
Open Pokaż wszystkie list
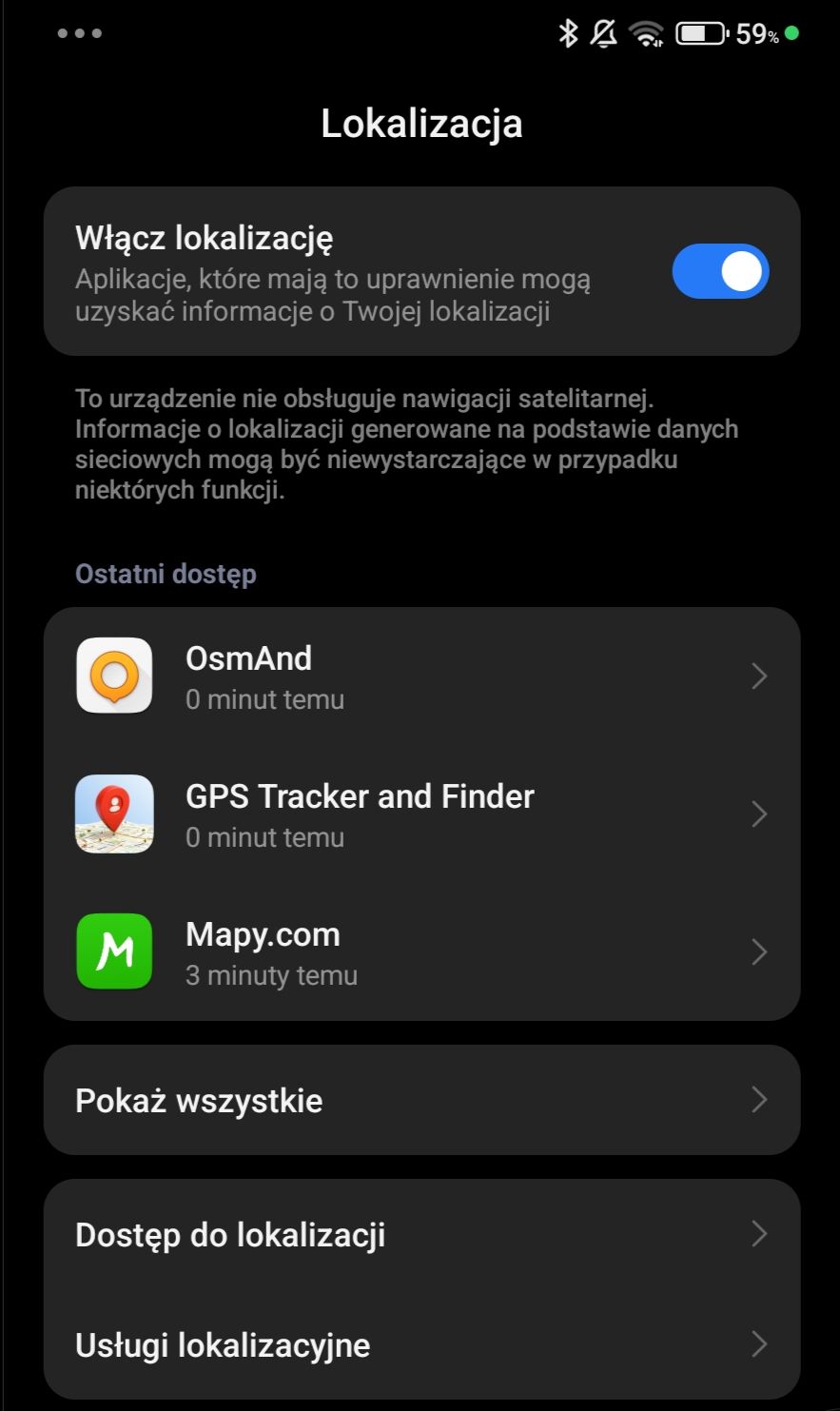421,1100
